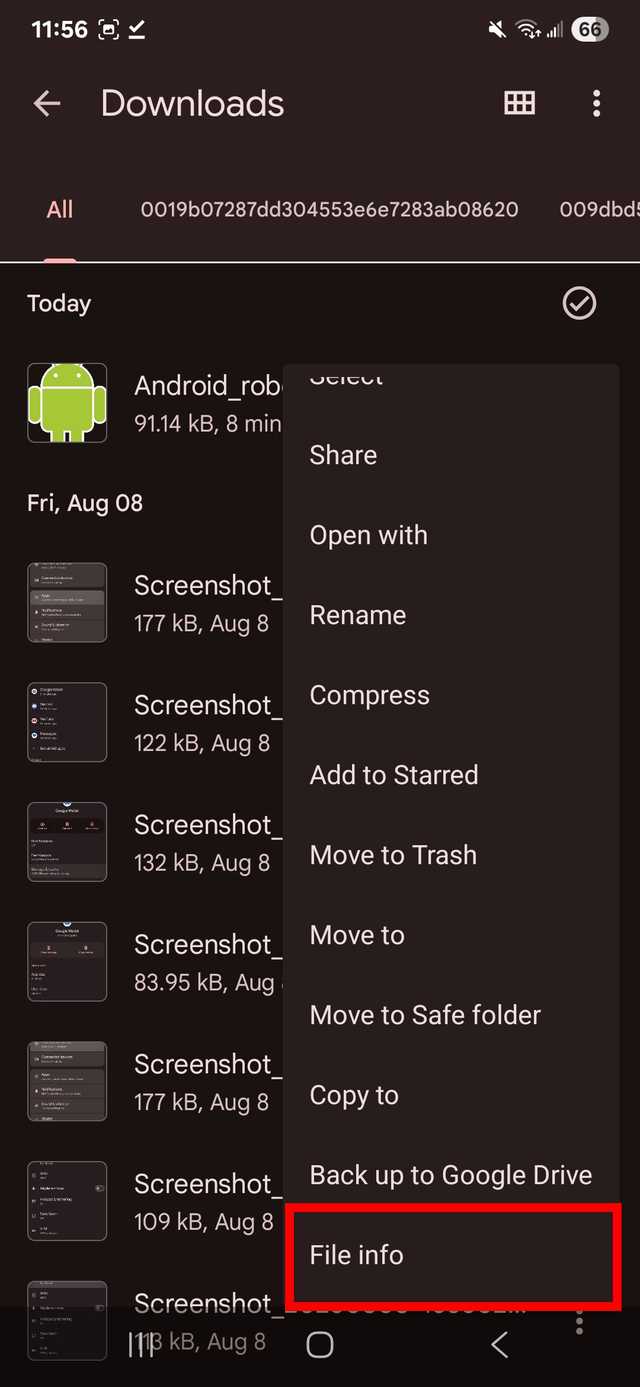This screenshot has width=640, height=1387.
Task: Tap the system home button
Action: [320, 1345]
